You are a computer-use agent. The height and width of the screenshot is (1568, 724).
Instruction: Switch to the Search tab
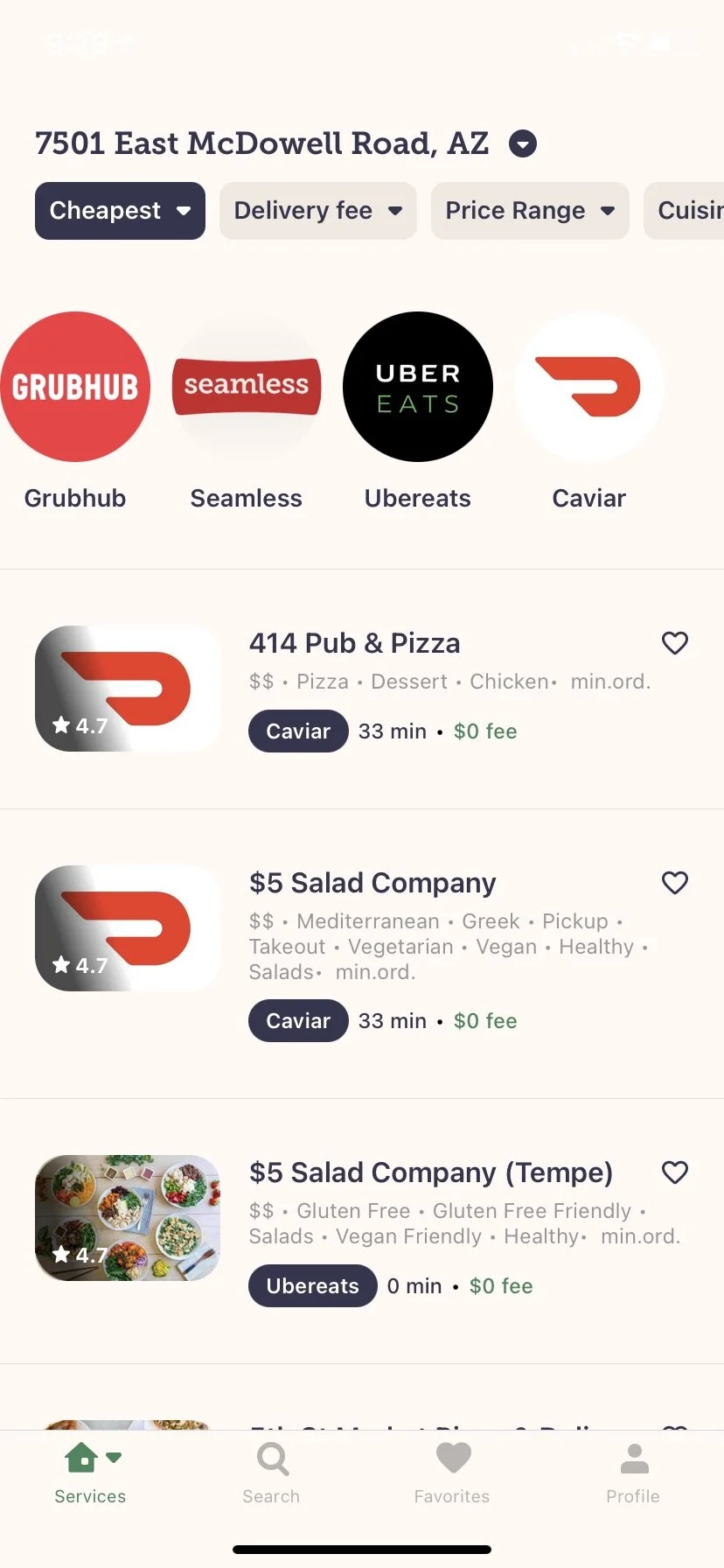[271, 1474]
